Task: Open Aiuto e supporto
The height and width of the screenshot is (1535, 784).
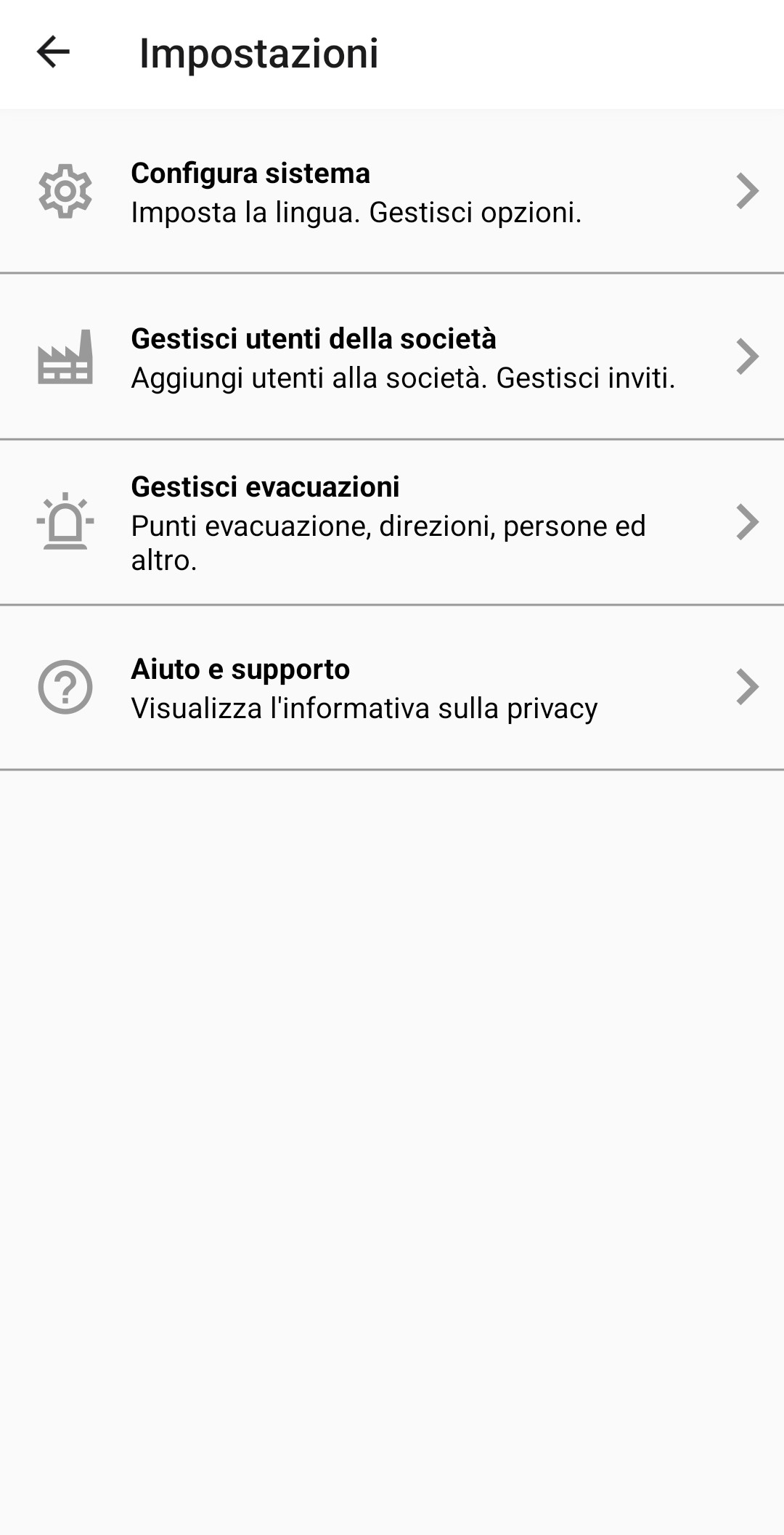Action: (x=392, y=688)
